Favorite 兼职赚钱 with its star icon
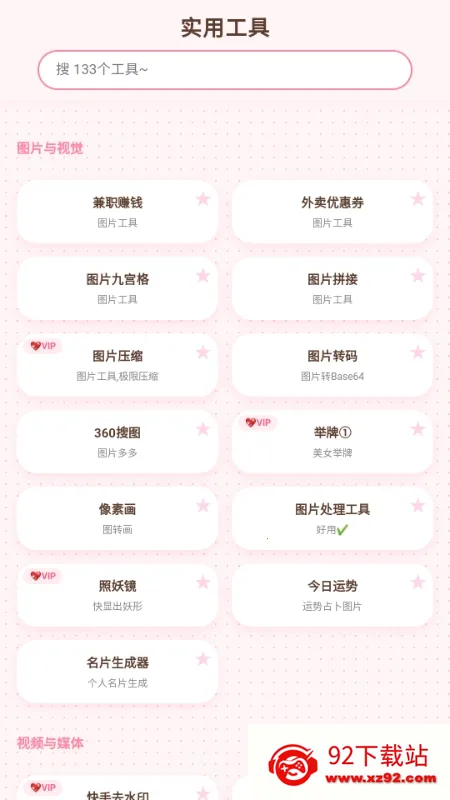The image size is (450, 800). pyautogui.click(x=203, y=199)
